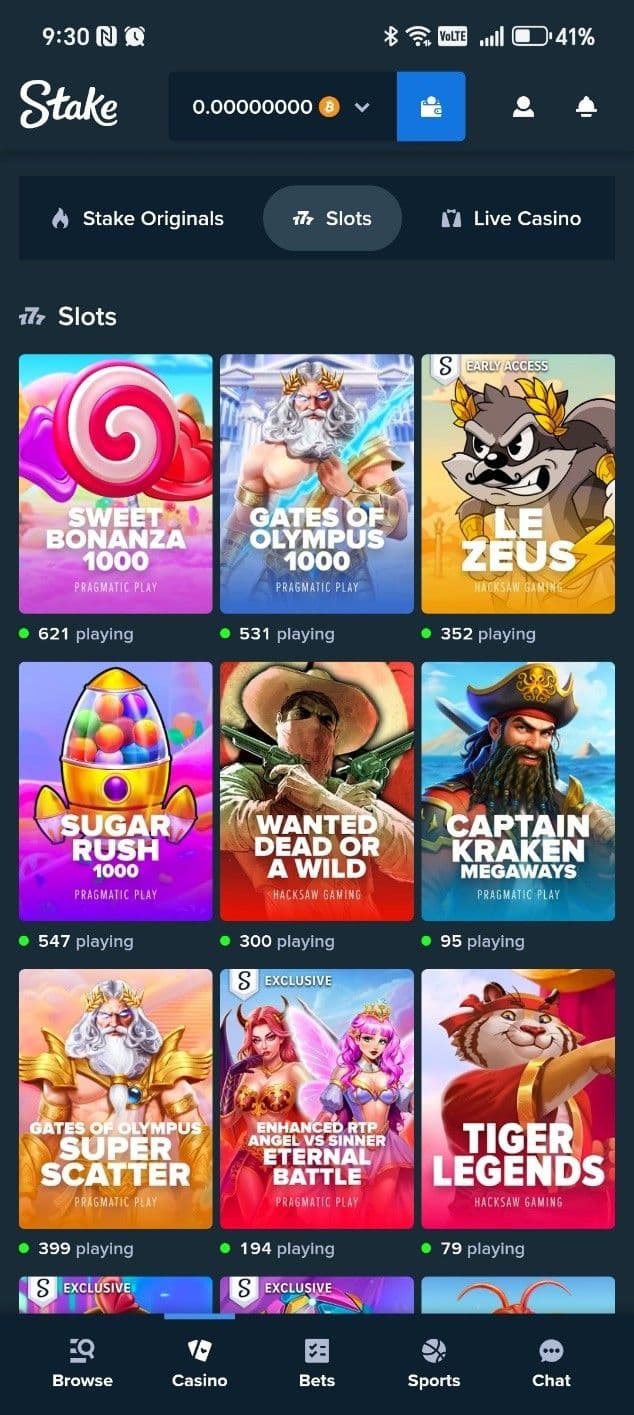The width and height of the screenshot is (634, 1415).
Task: Play Sugar Rush 1000
Action: [x=116, y=790]
